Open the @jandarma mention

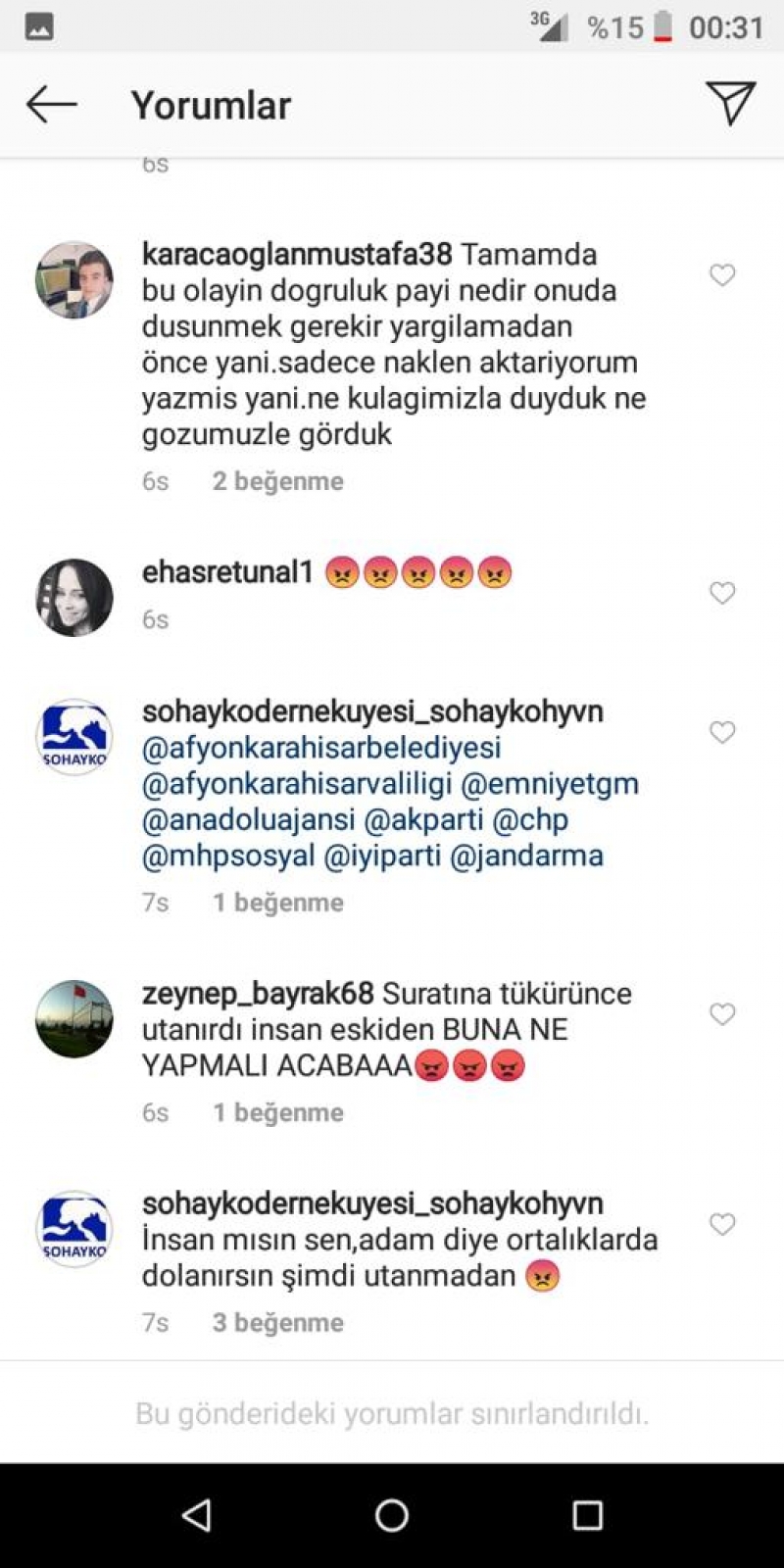tap(526, 857)
